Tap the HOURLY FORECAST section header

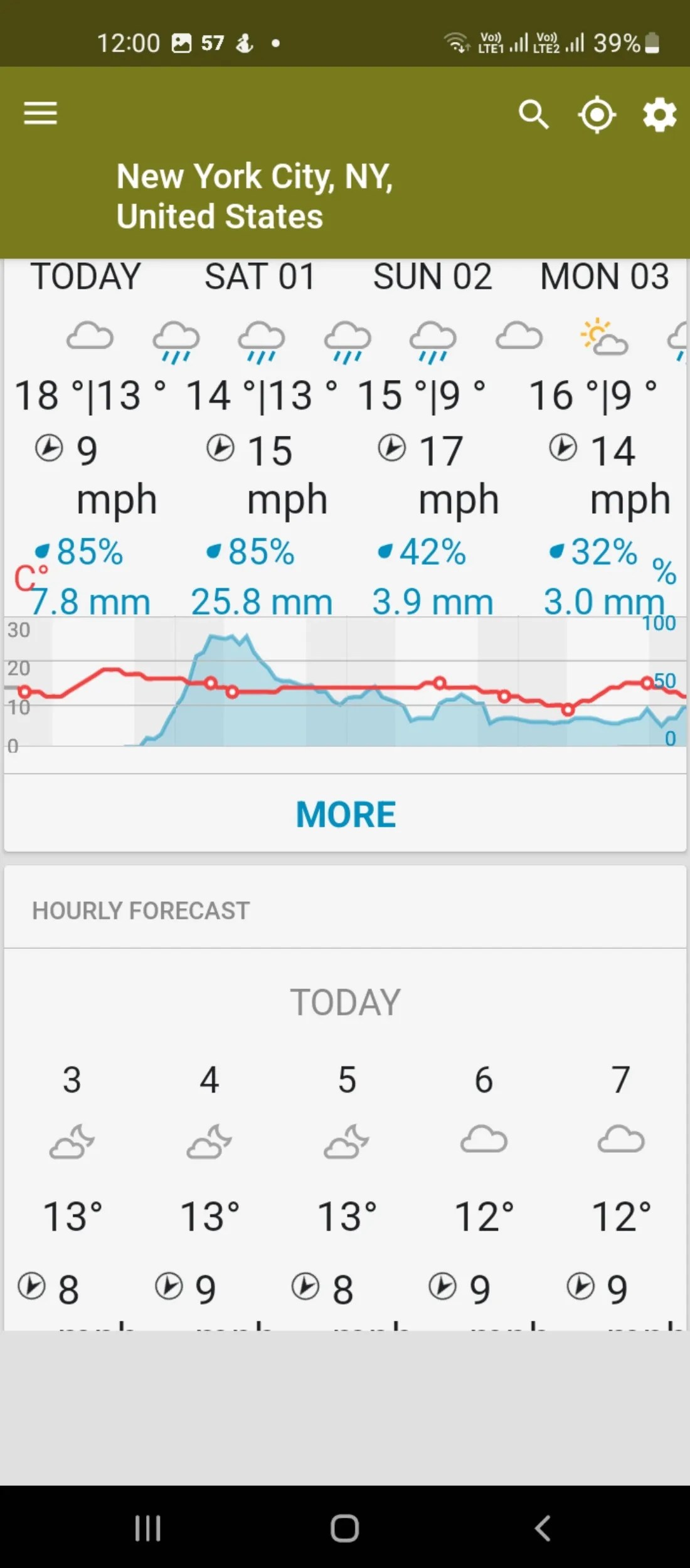[141, 910]
